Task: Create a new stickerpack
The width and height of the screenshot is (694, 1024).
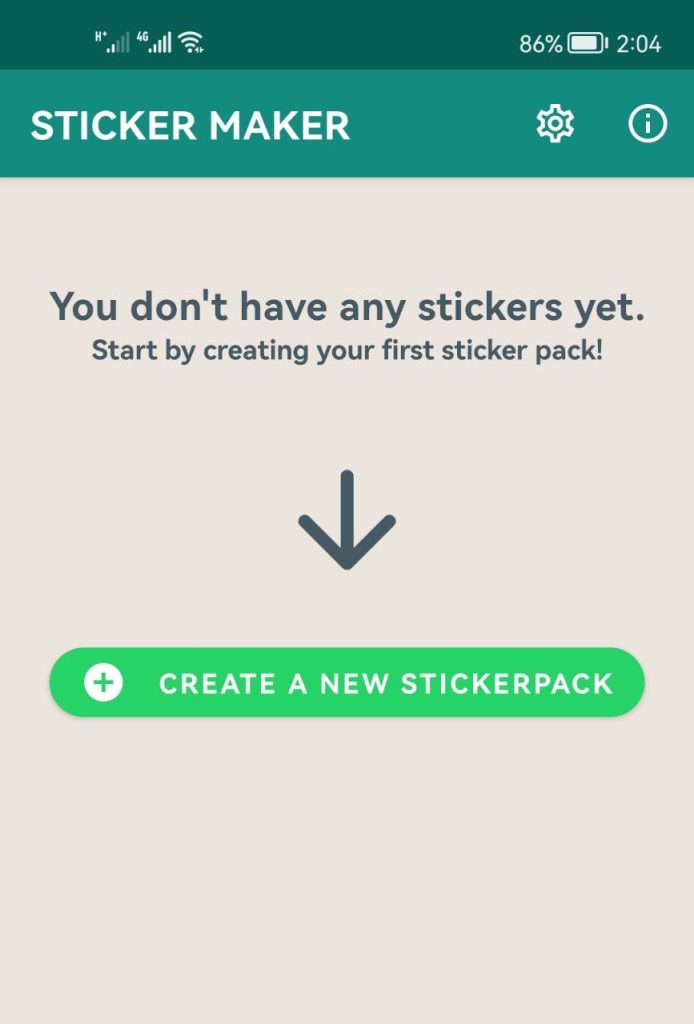Action: [347, 683]
